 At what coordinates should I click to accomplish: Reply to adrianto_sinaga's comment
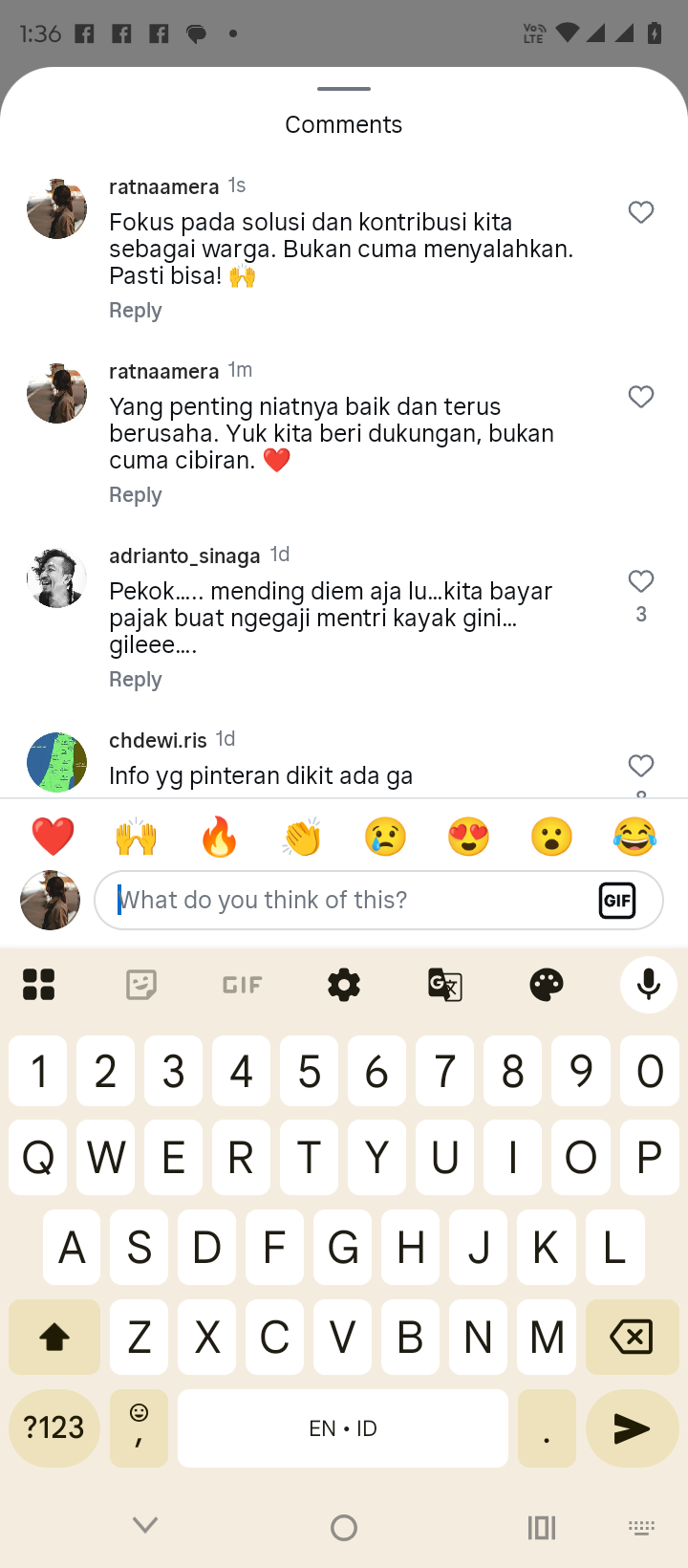[136, 680]
